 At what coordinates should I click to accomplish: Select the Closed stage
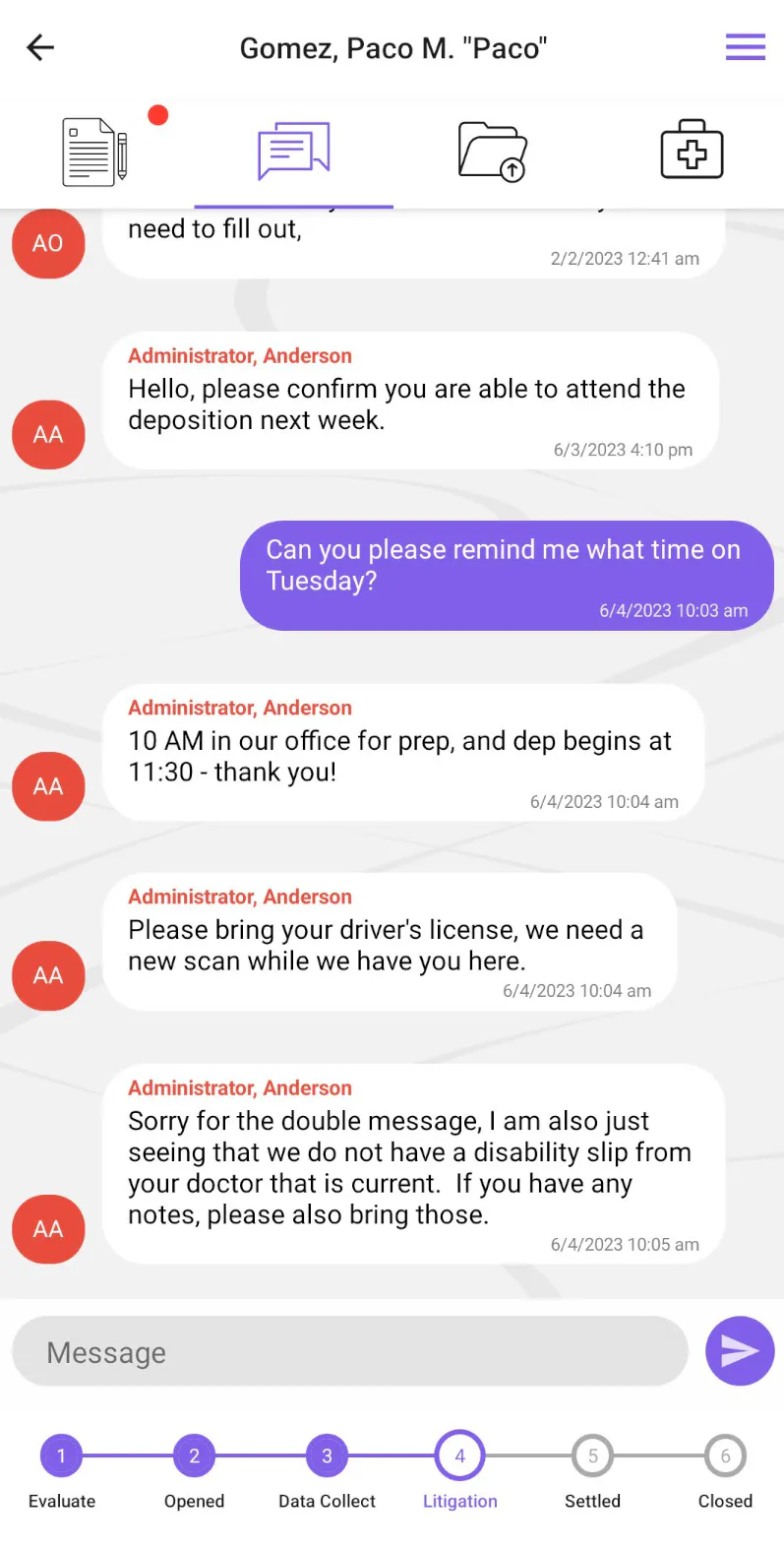tap(725, 1471)
